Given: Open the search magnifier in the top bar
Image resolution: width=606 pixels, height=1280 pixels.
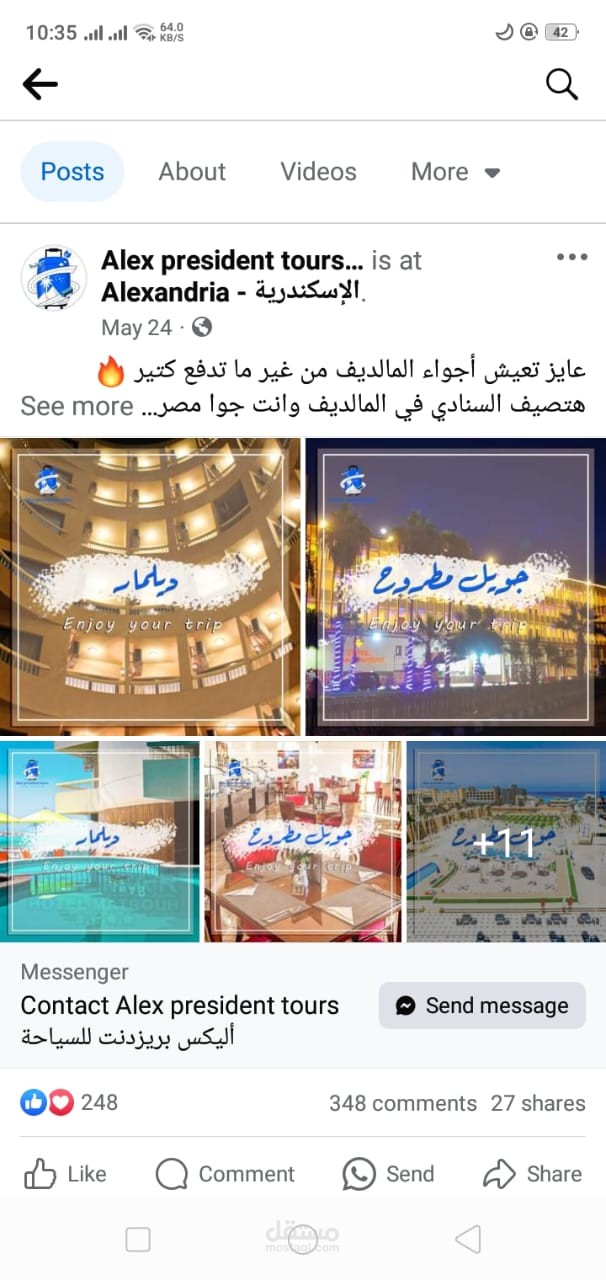Looking at the screenshot, I should 562,85.
